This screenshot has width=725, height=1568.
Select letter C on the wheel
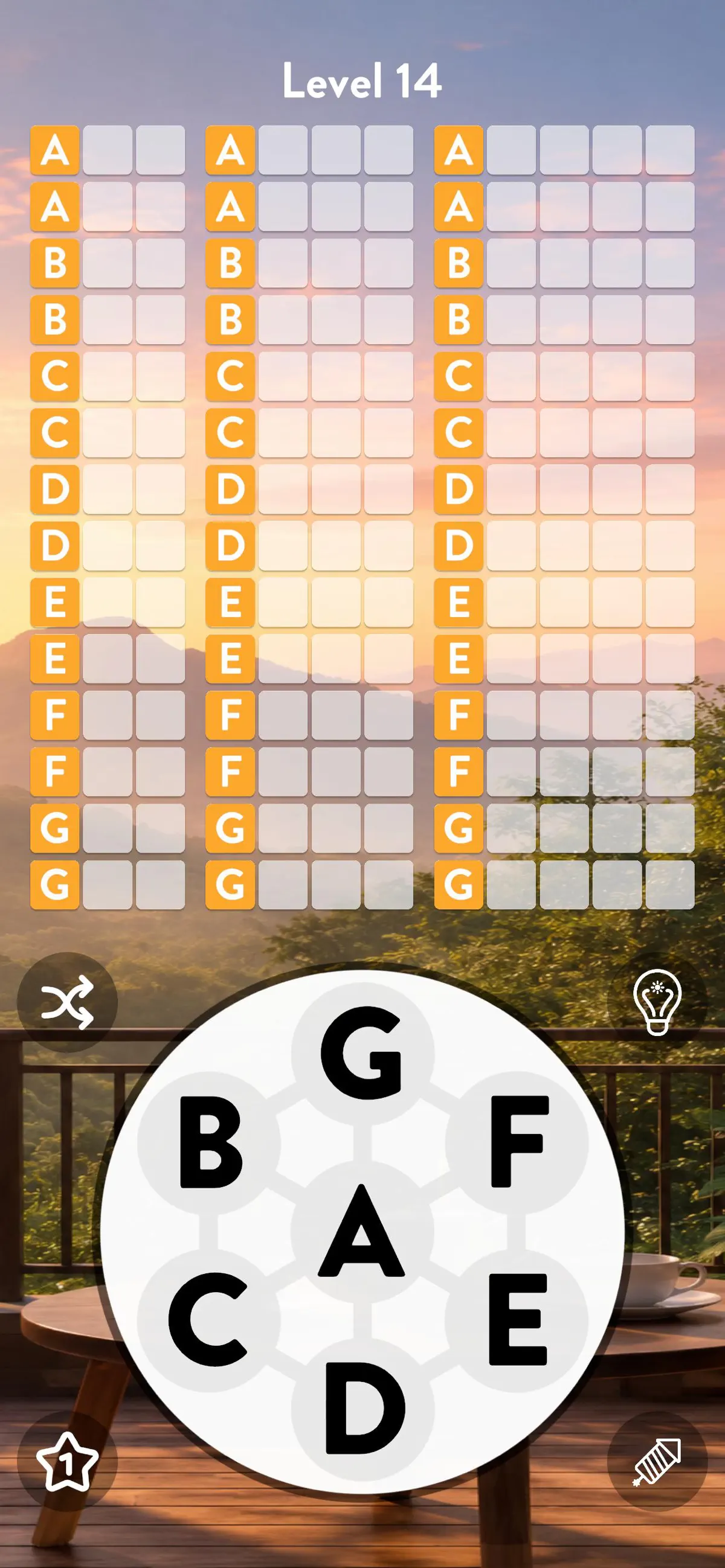(x=209, y=1320)
